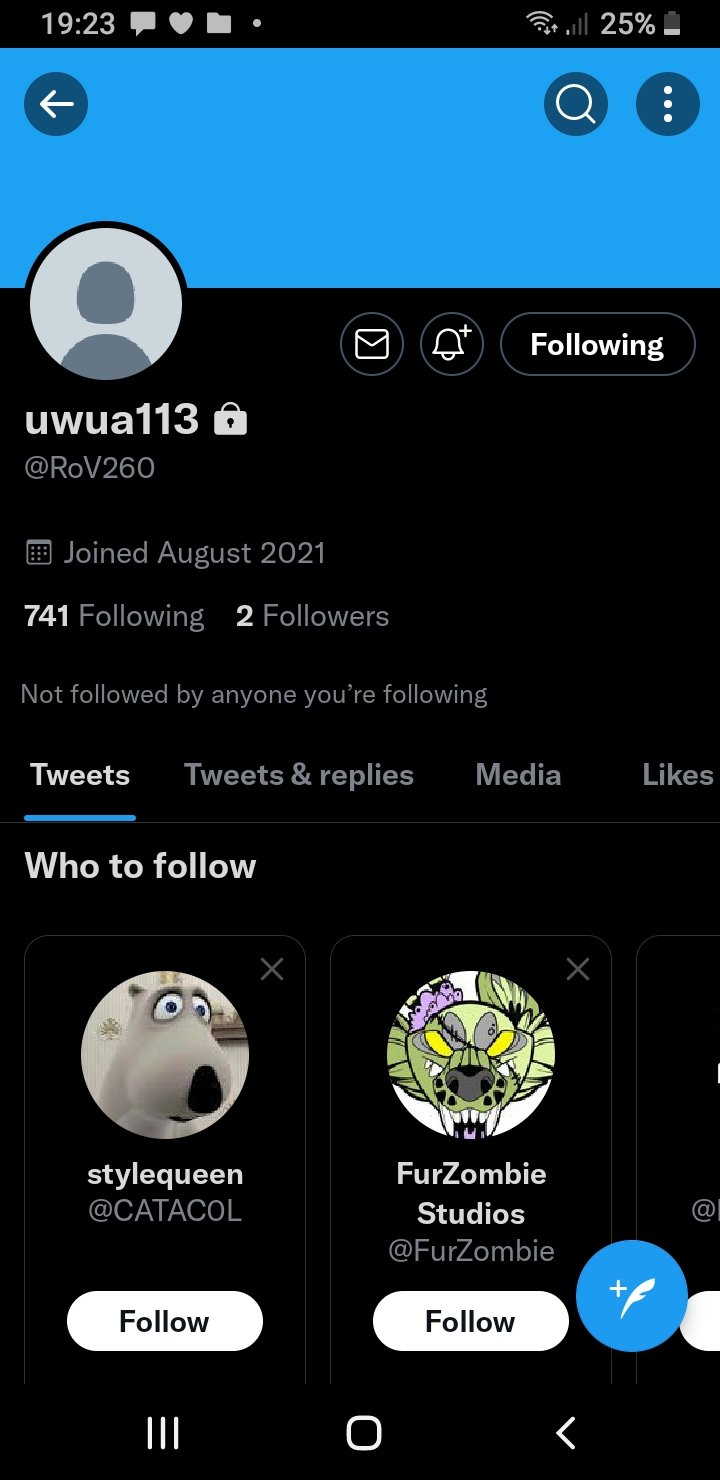Switch to the Tweets tab

coord(80,775)
